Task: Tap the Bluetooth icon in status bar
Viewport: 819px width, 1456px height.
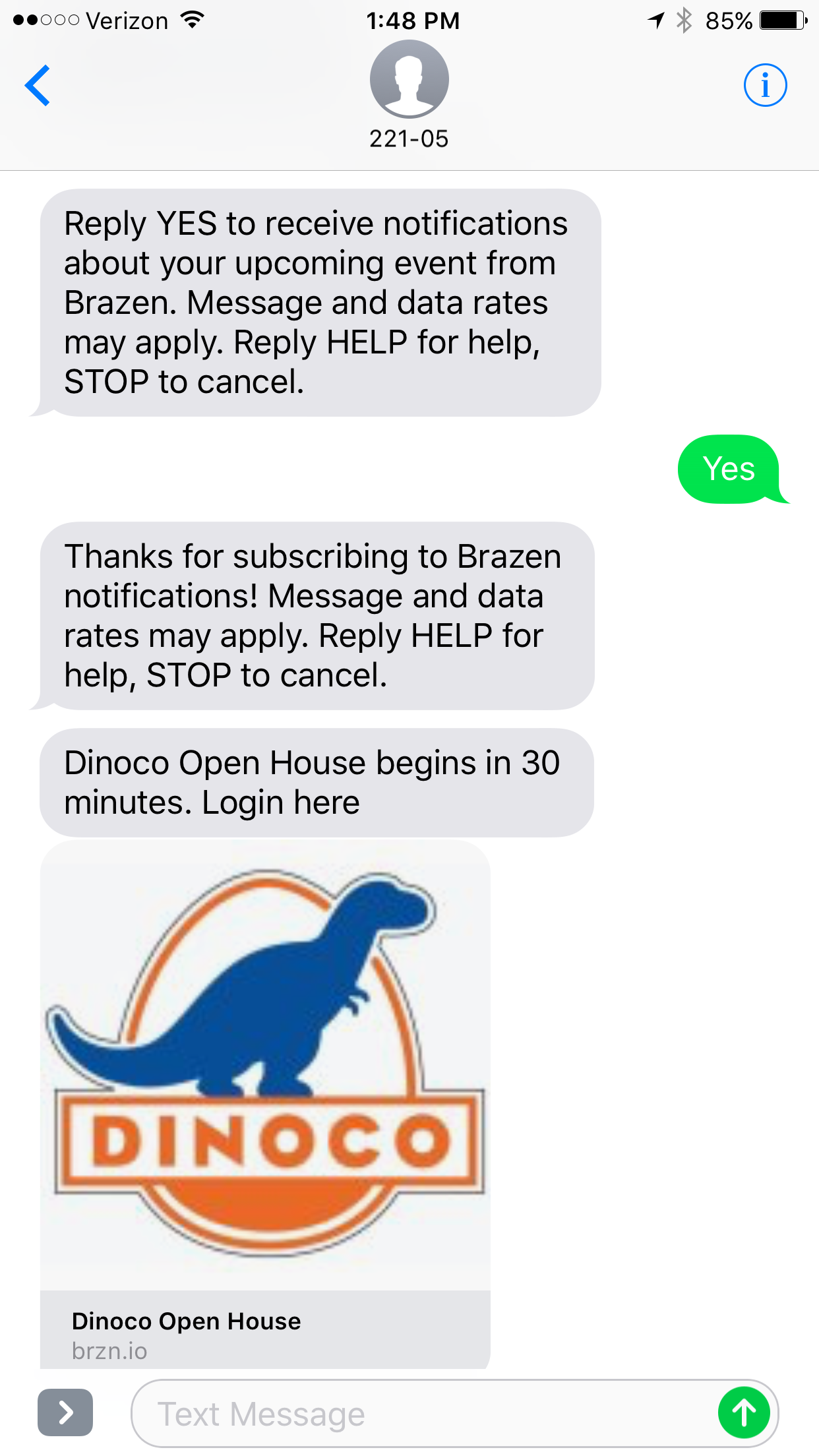Action: coord(684,20)
